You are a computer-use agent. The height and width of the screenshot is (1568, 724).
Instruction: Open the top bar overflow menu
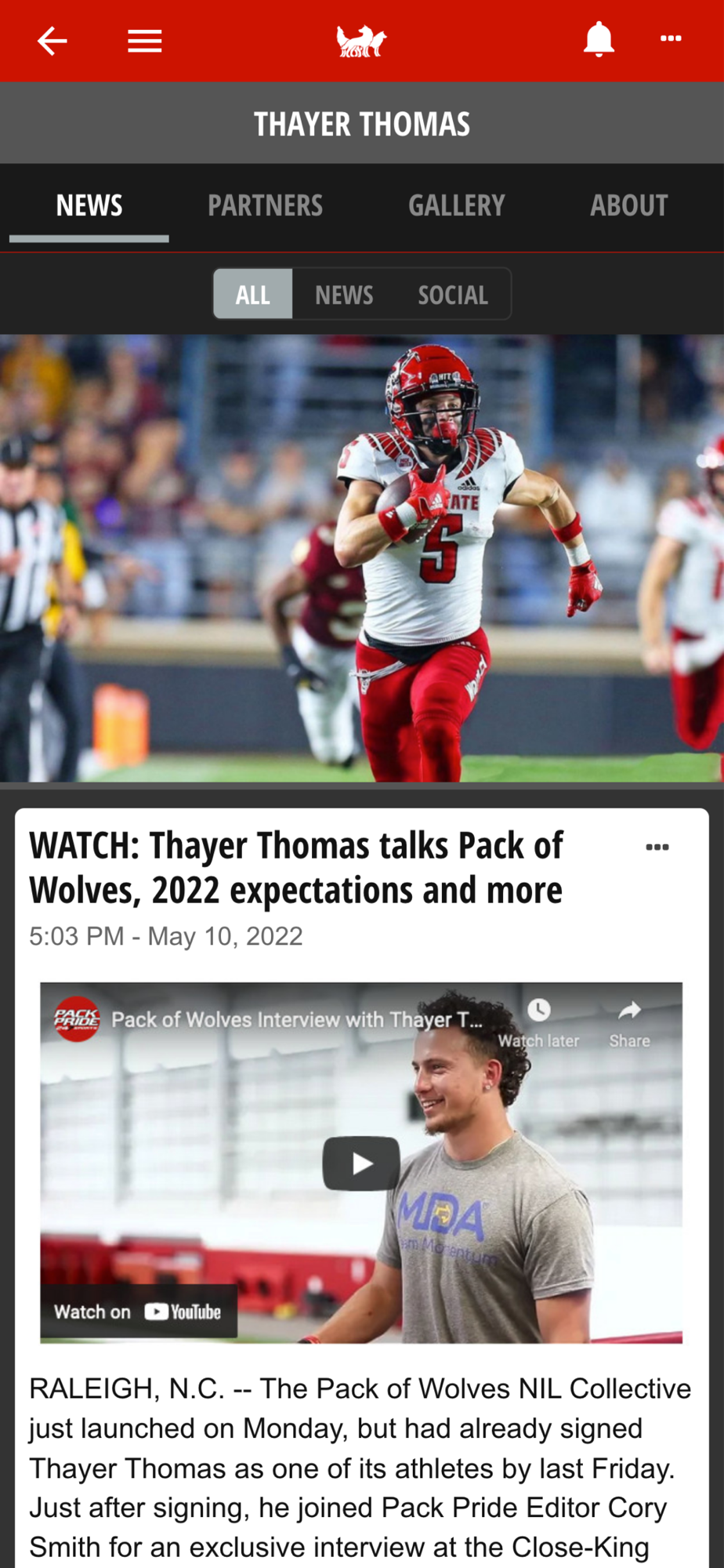(671, 38)
